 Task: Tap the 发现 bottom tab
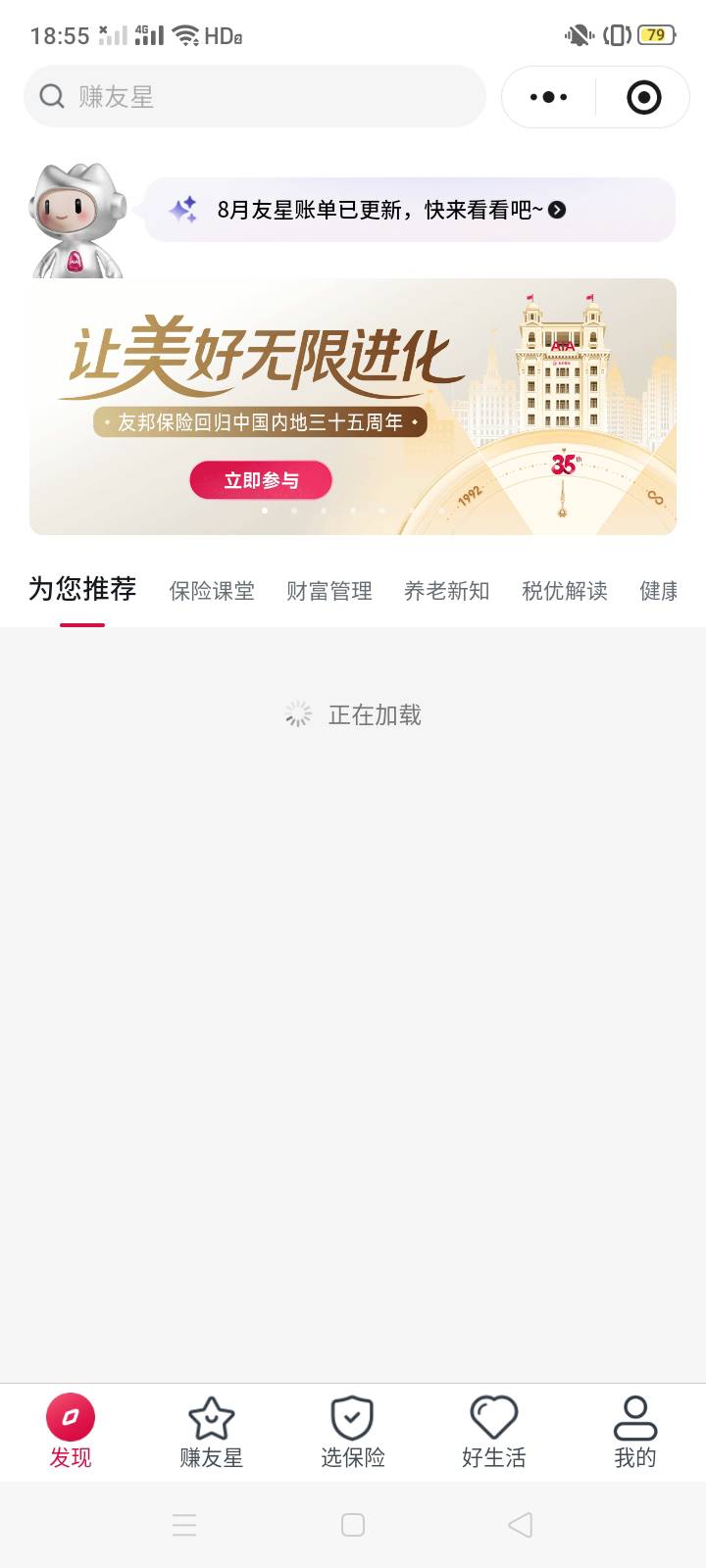coord(71,1433)
